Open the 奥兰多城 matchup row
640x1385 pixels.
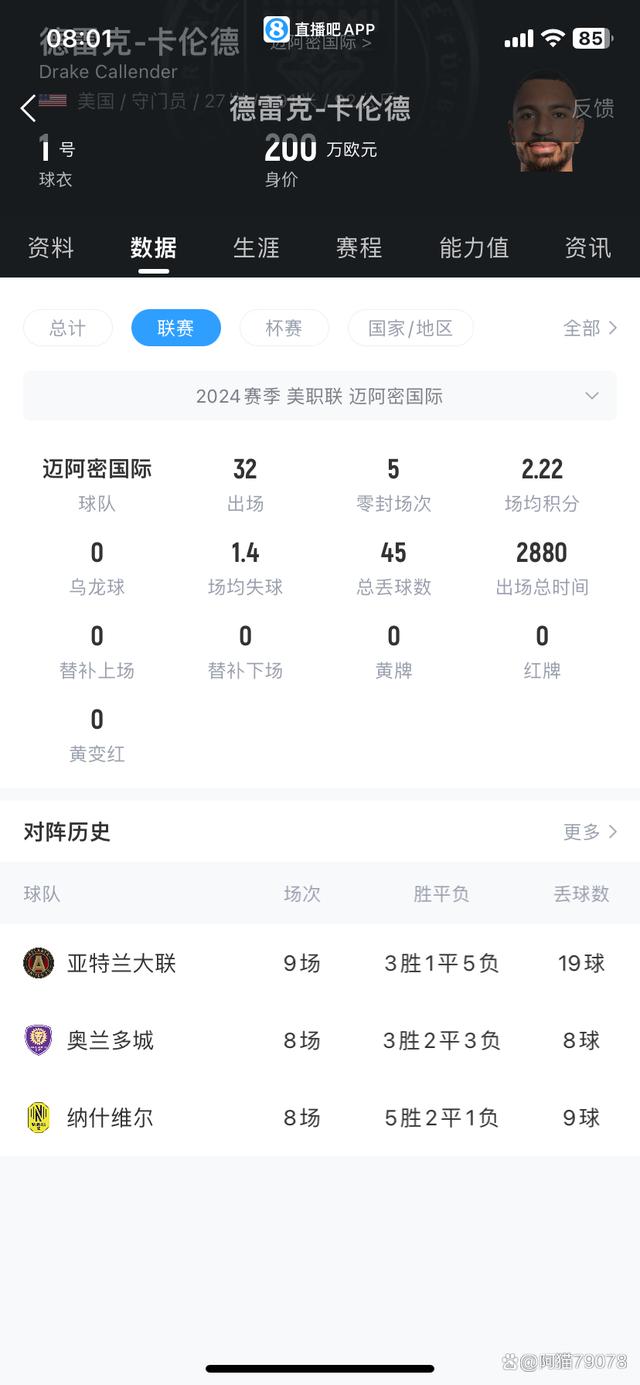tap(320, 1040)
